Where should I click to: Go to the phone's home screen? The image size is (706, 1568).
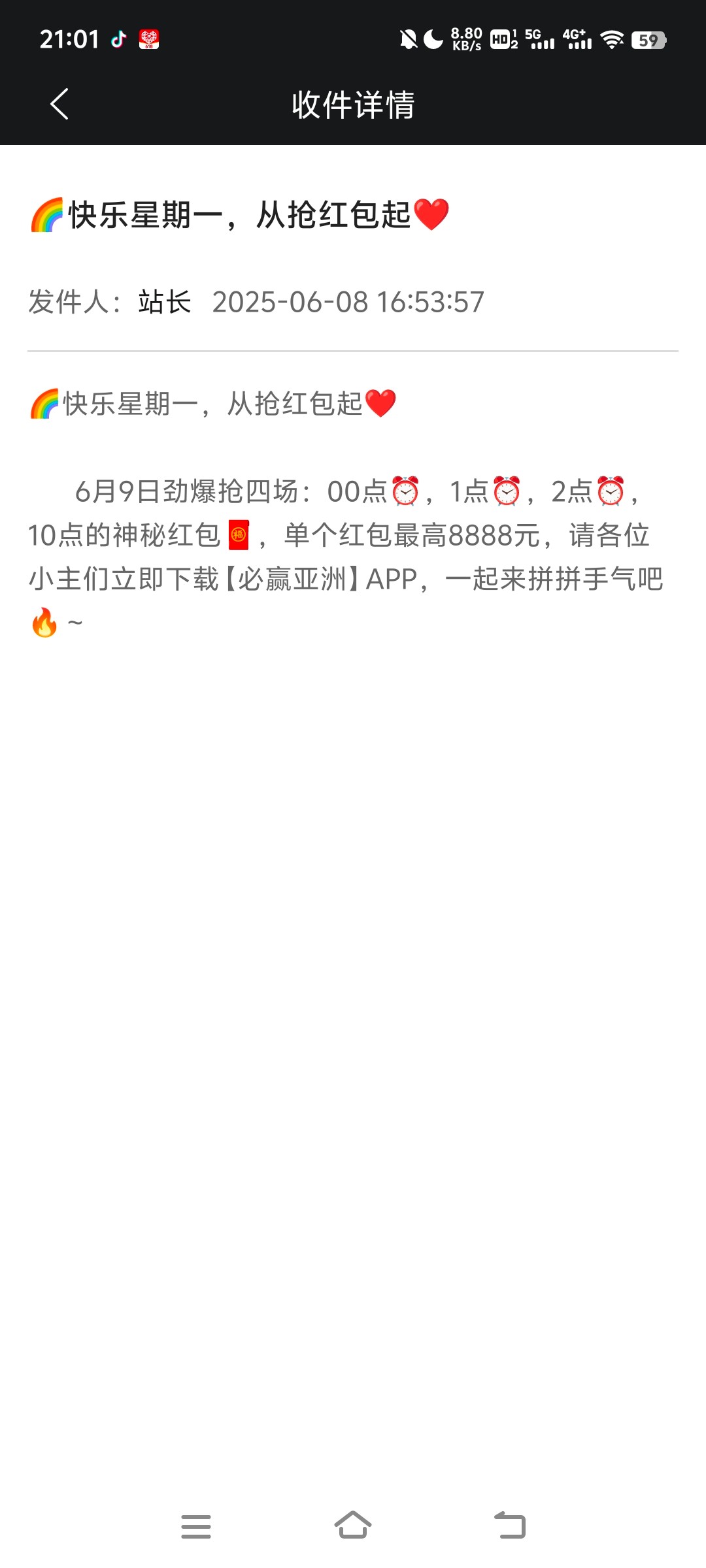tap(353, 1525)
